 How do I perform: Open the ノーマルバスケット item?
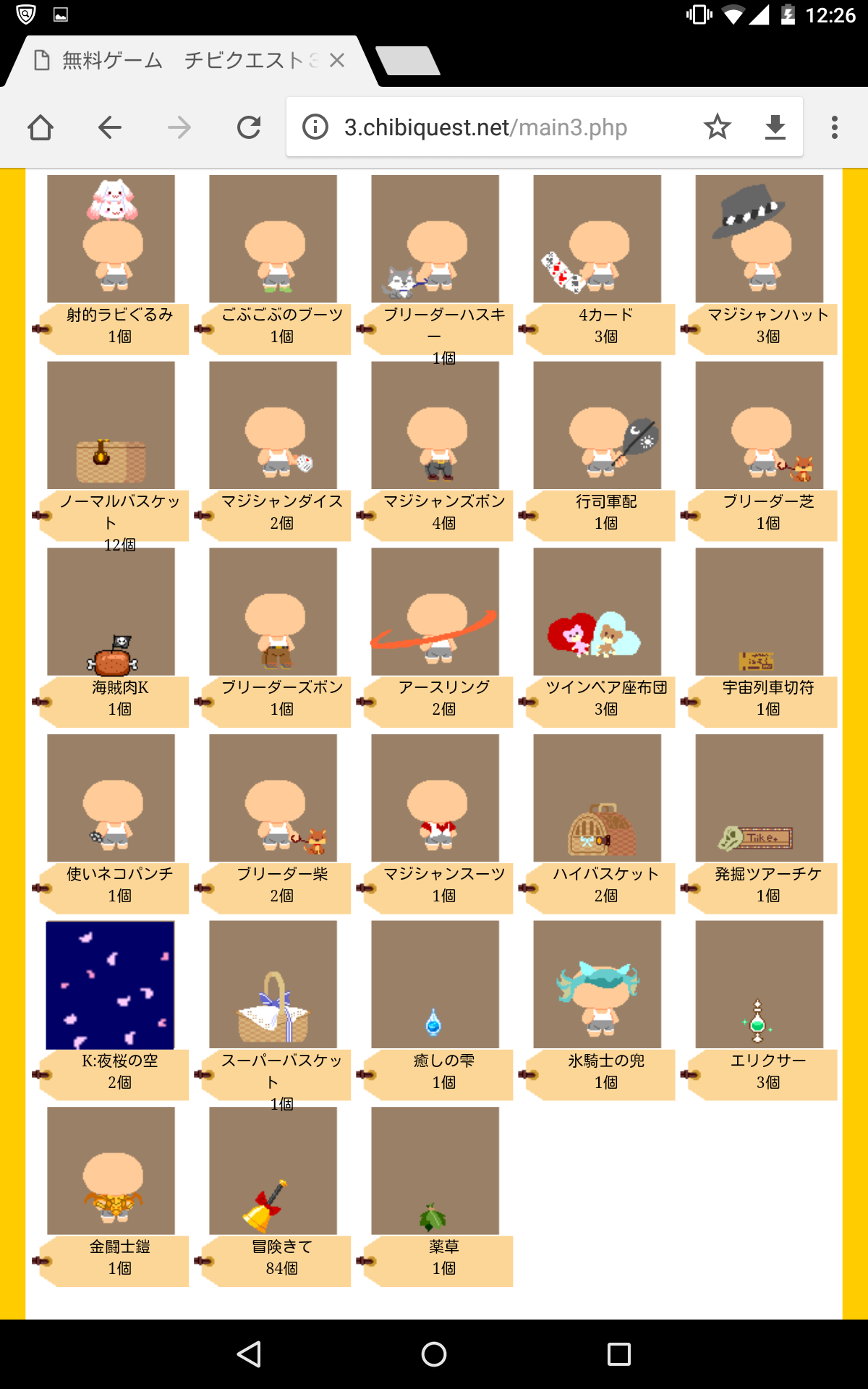click(111, 425)
